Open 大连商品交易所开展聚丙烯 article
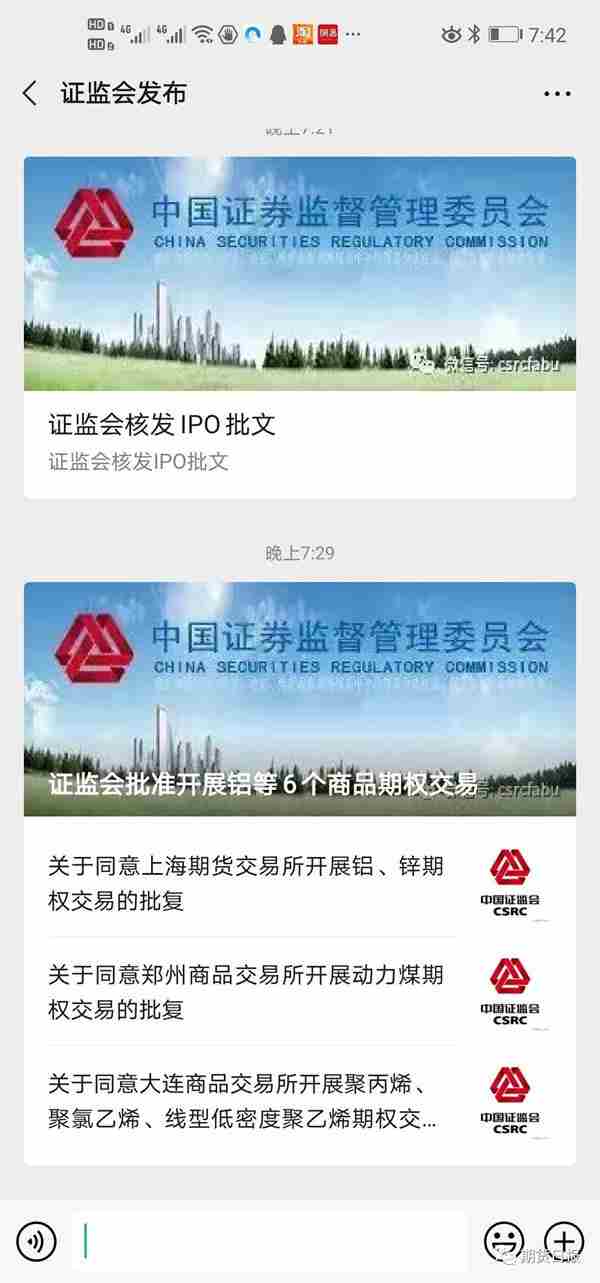 250,1099
